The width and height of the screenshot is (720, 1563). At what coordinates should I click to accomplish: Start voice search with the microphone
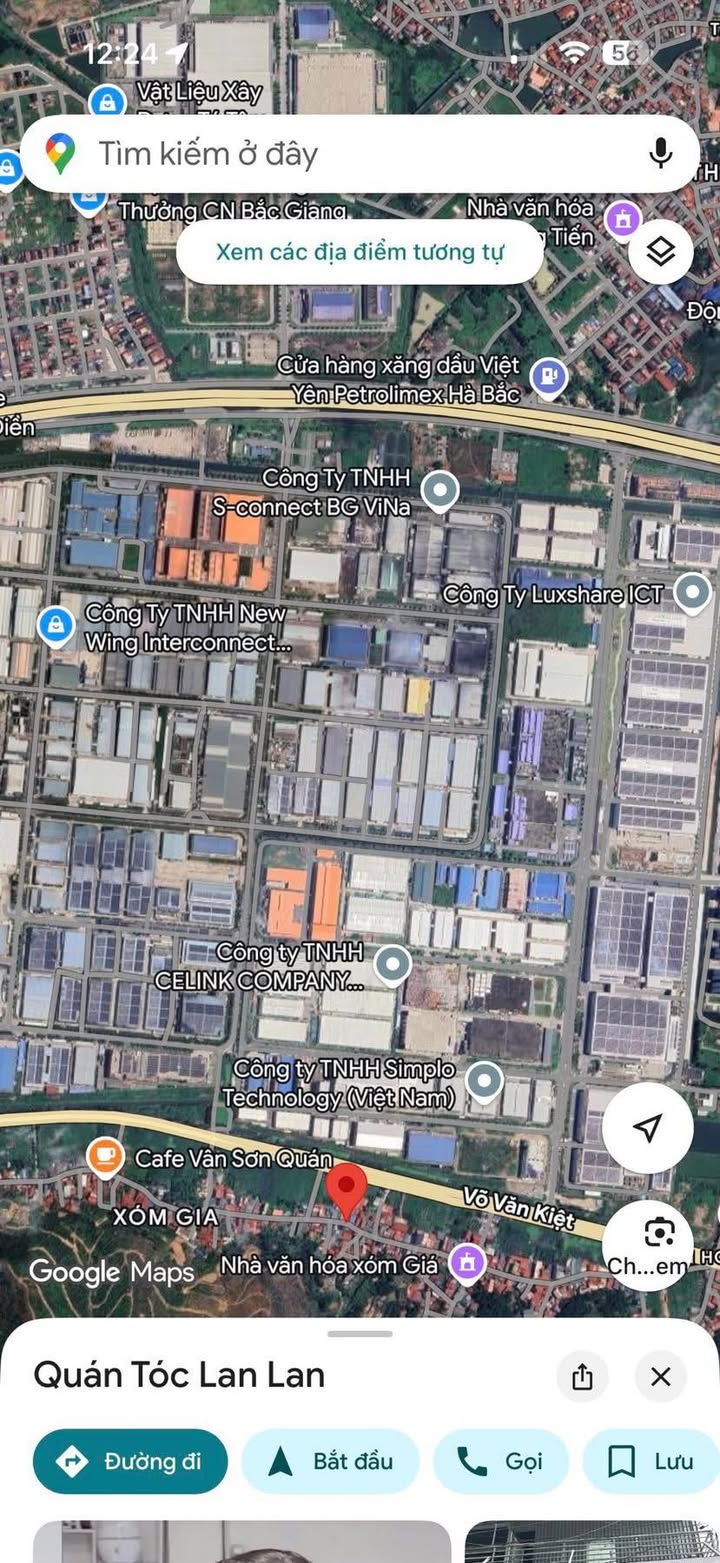(x=660, y=154)
